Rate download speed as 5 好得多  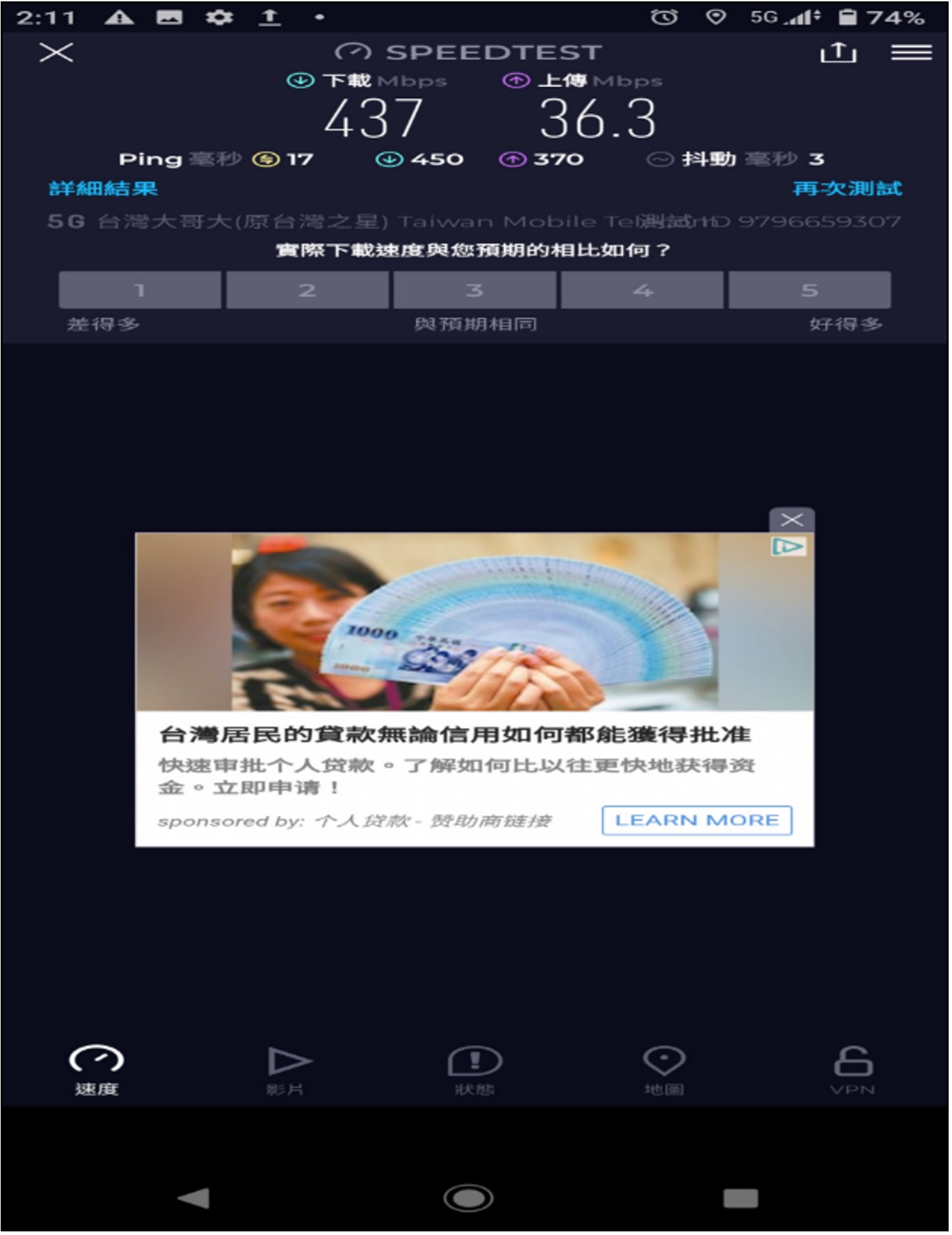point(810,290)
